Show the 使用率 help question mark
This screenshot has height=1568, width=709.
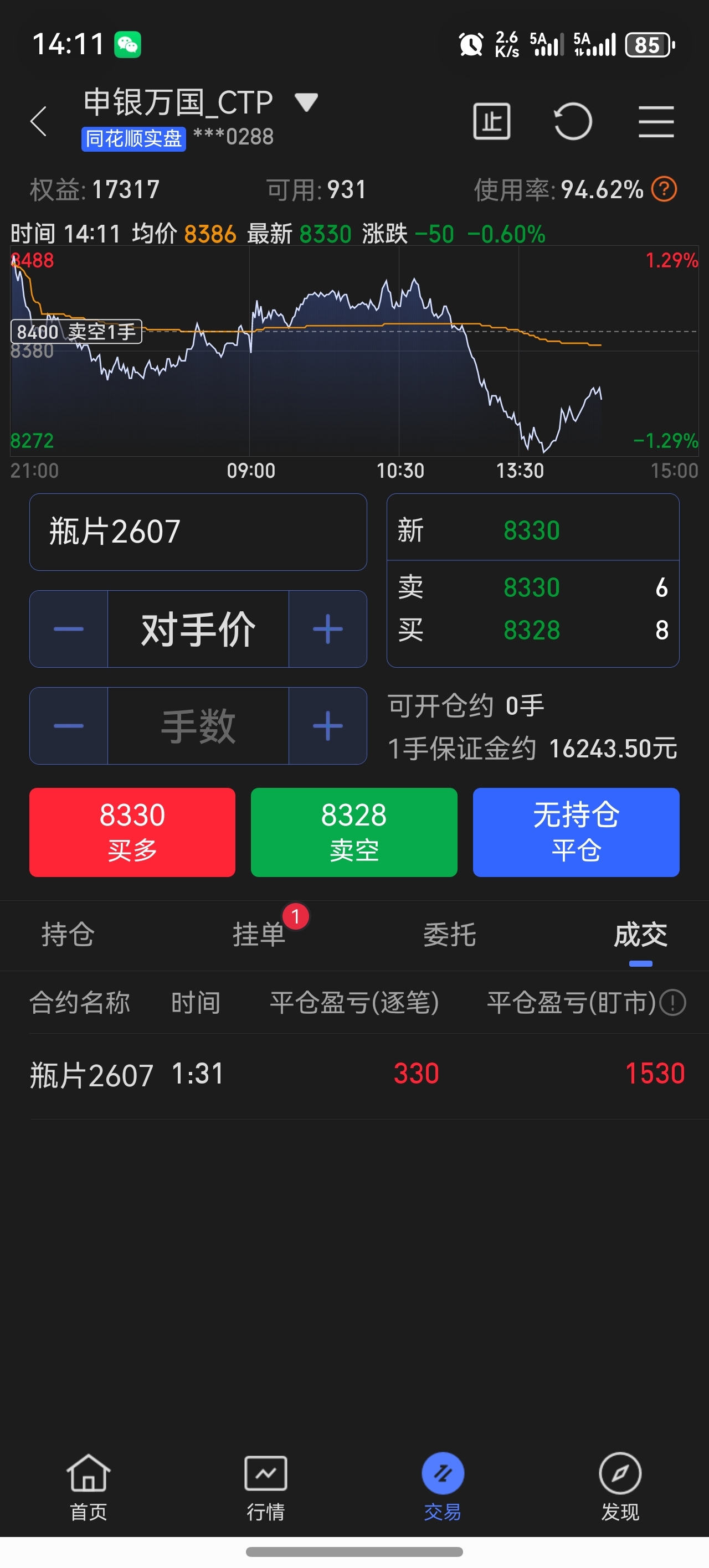(x=664, y=189)
